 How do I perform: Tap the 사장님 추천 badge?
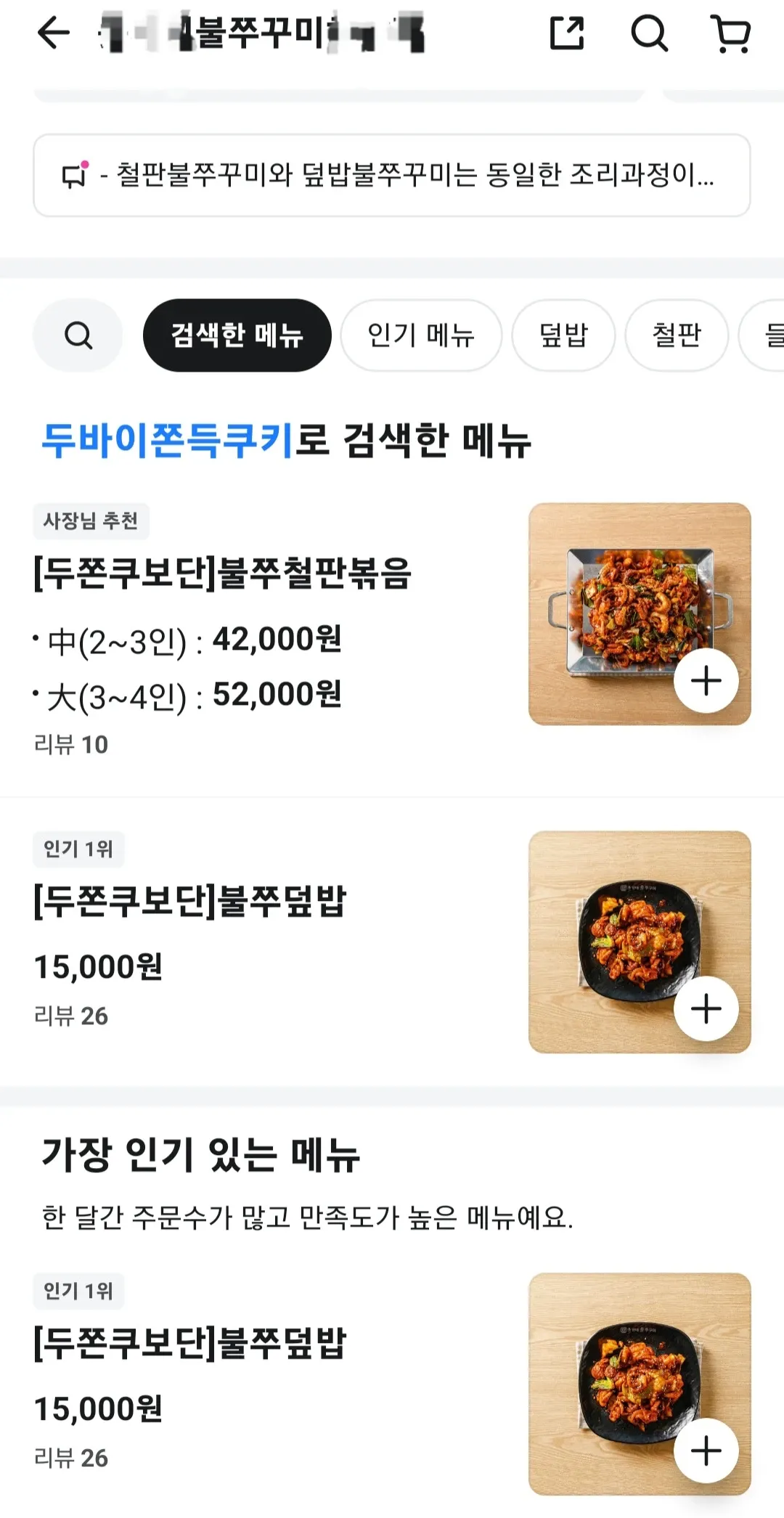point(91,521)
